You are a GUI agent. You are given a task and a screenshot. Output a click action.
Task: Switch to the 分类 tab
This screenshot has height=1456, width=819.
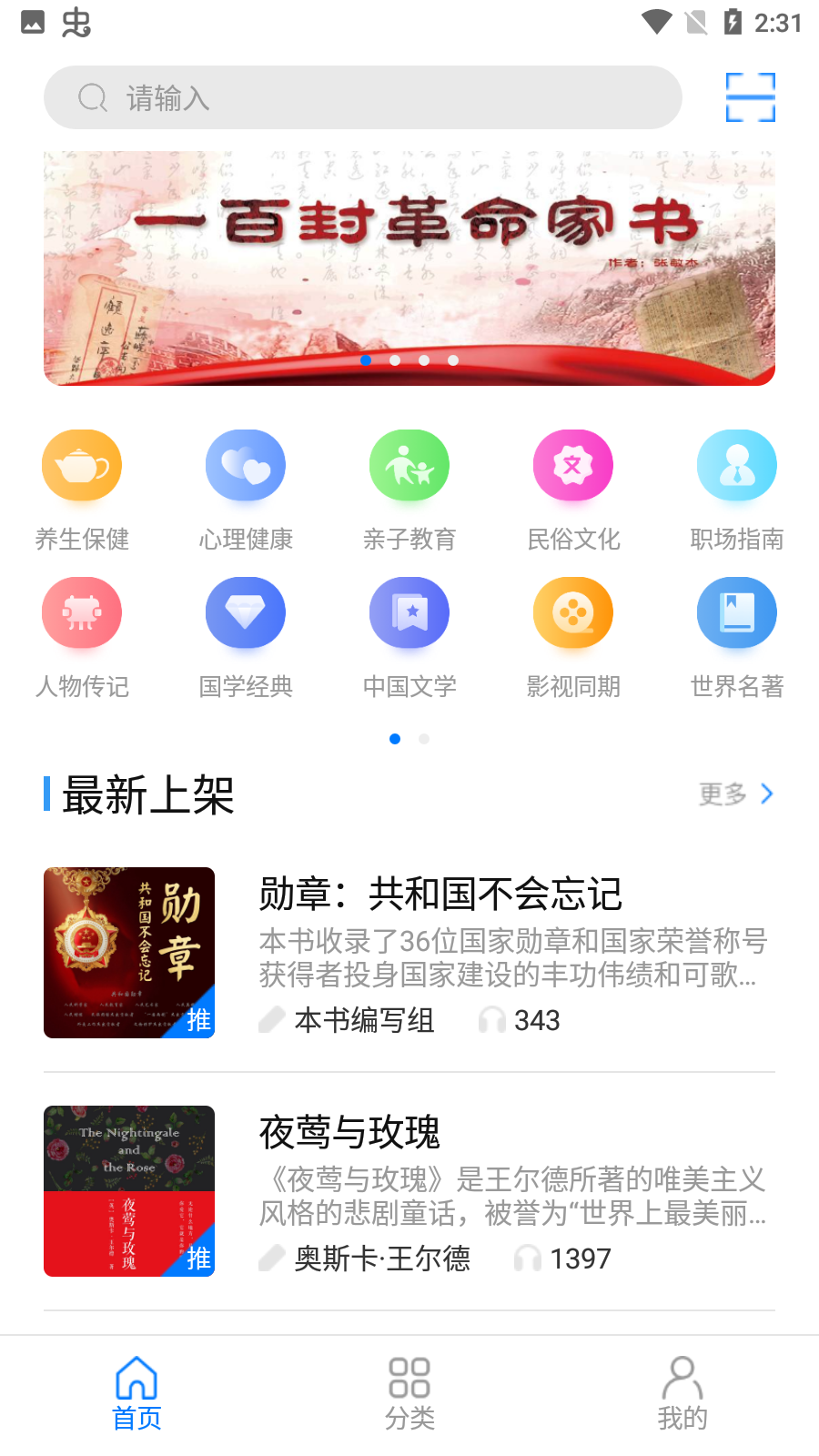(x=409, y=1392)
